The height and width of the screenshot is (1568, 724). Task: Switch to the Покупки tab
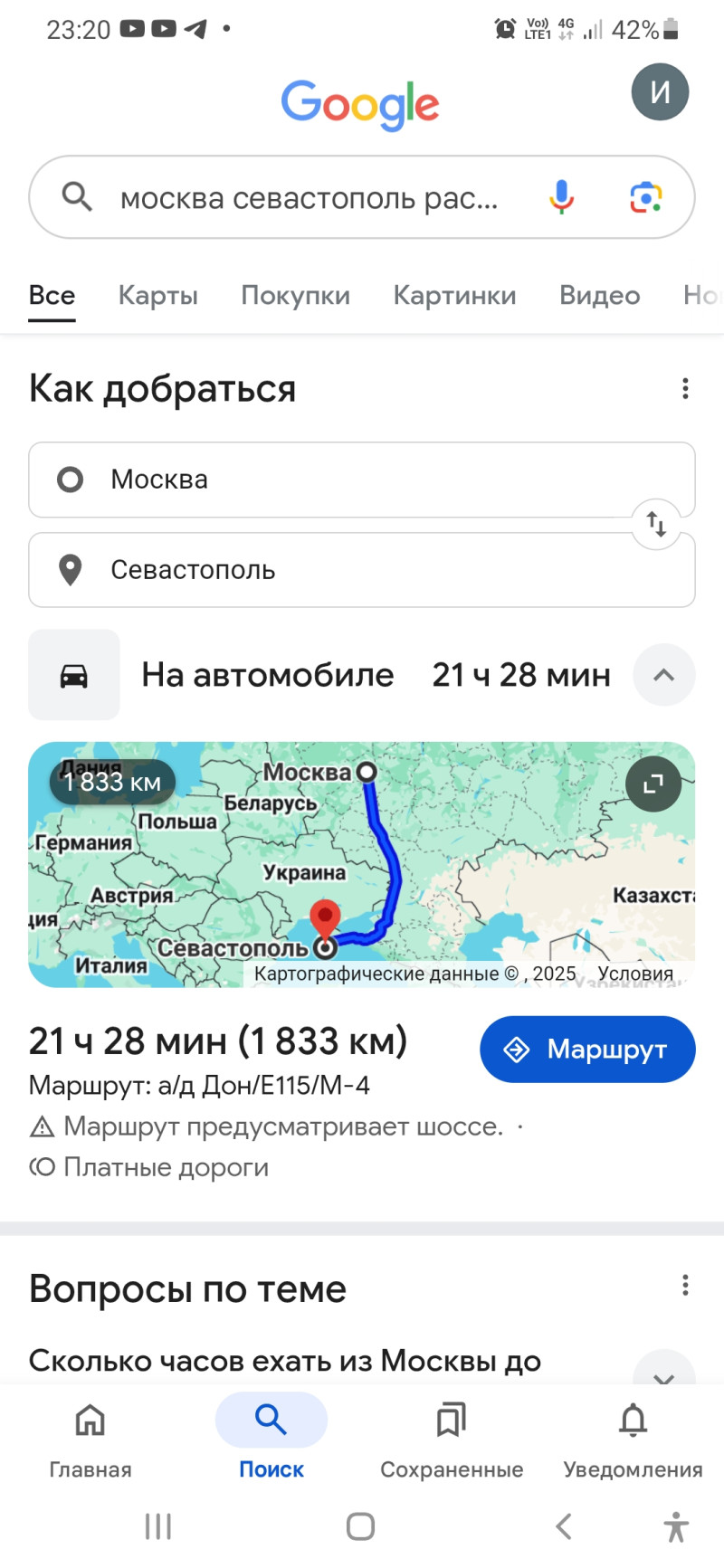[x=295, y=295]
